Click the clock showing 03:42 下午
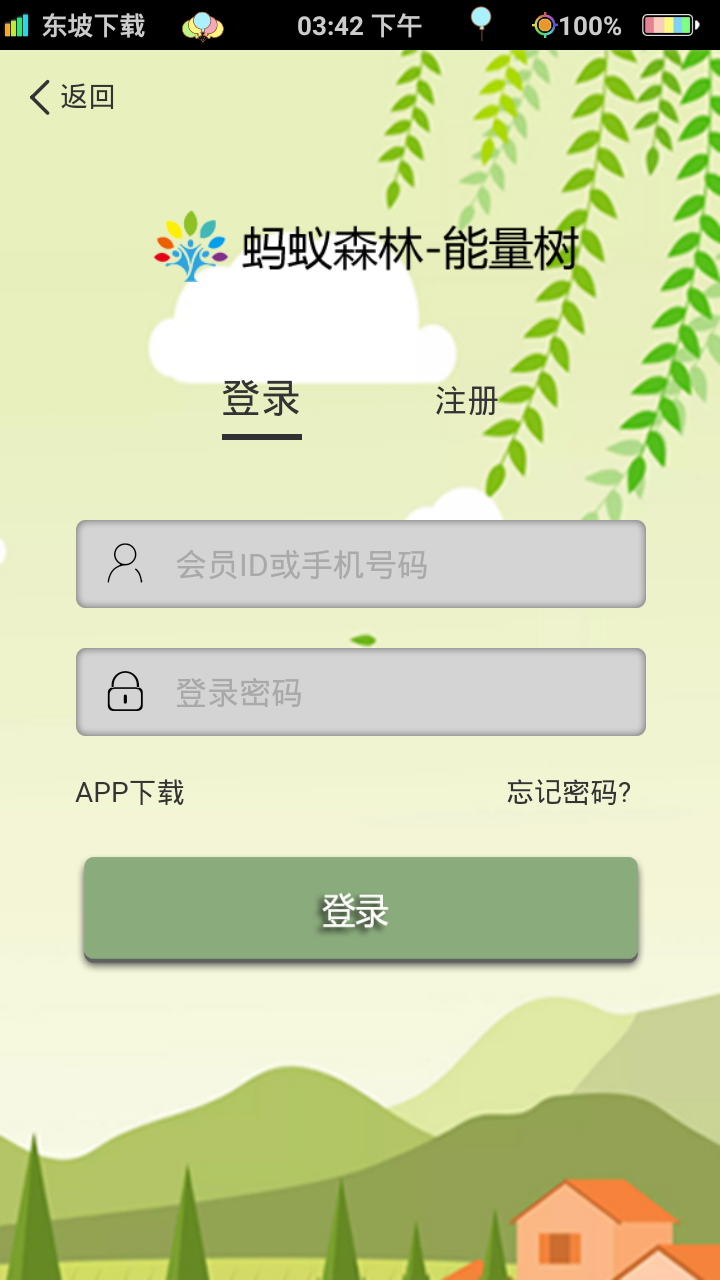The image size is (720, 1280). pyautogui.click(x=355, y=24)
